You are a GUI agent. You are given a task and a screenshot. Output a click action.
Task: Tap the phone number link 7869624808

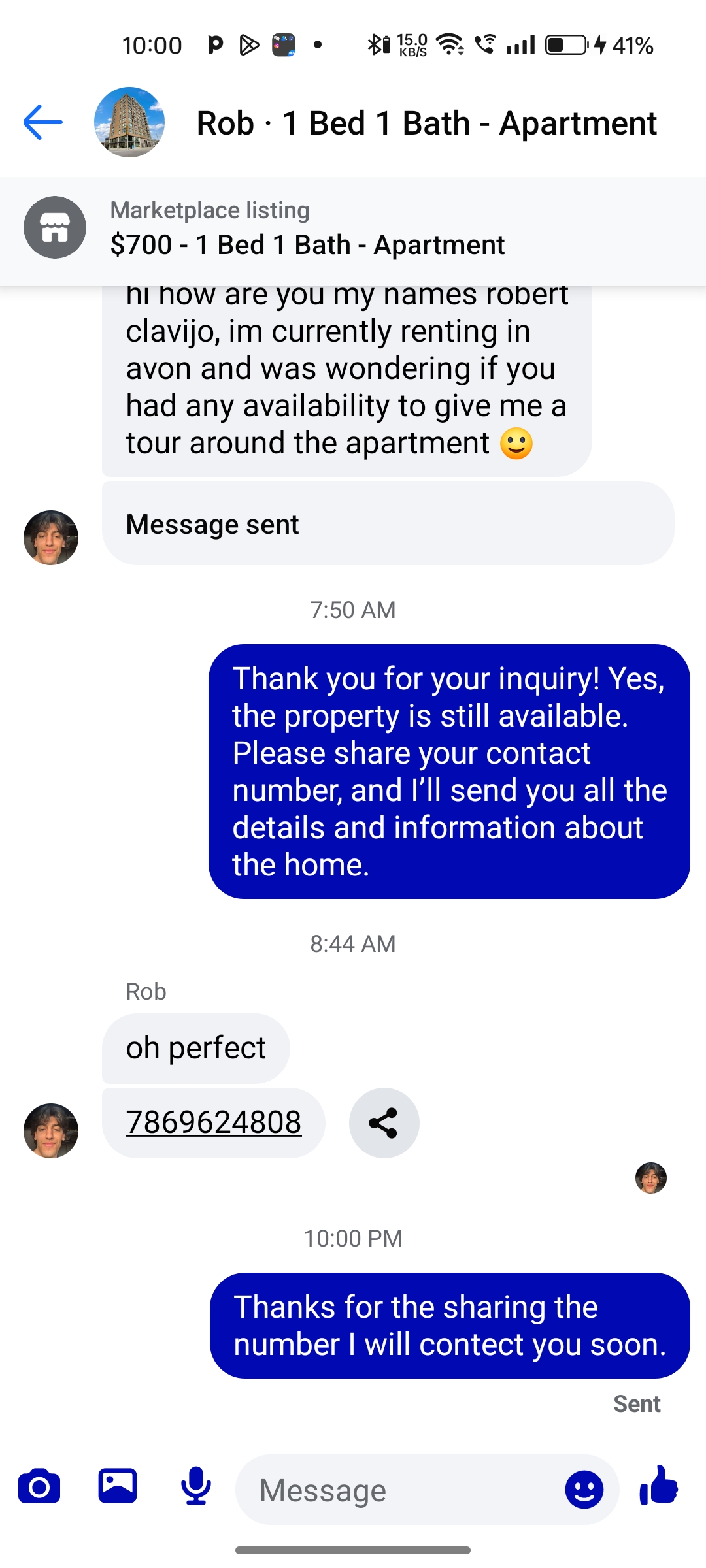click(x=213, y=1122)
